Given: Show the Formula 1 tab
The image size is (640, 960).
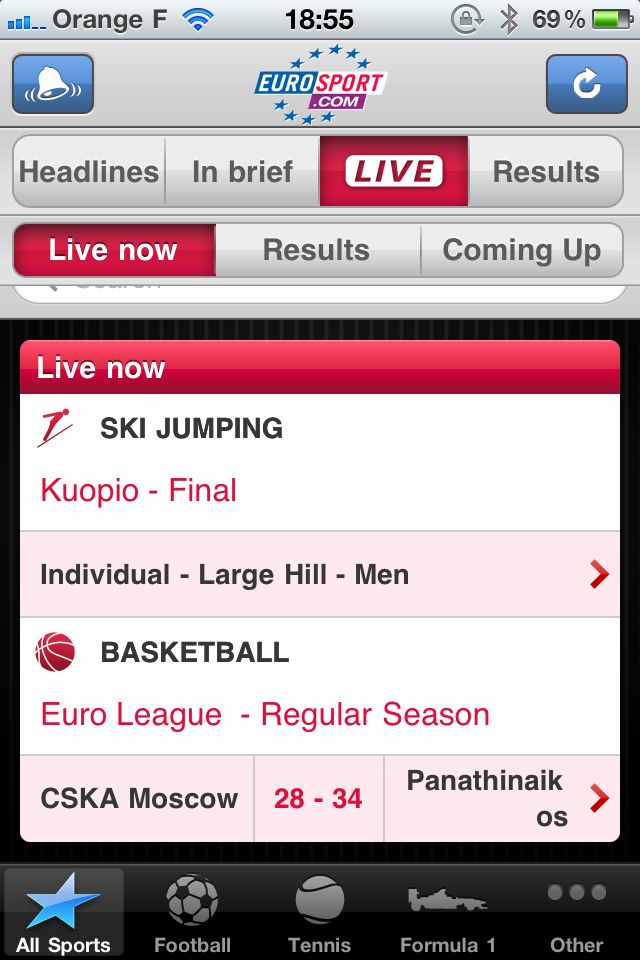Looking at the screenshot, I should click(x=448, y=912).
